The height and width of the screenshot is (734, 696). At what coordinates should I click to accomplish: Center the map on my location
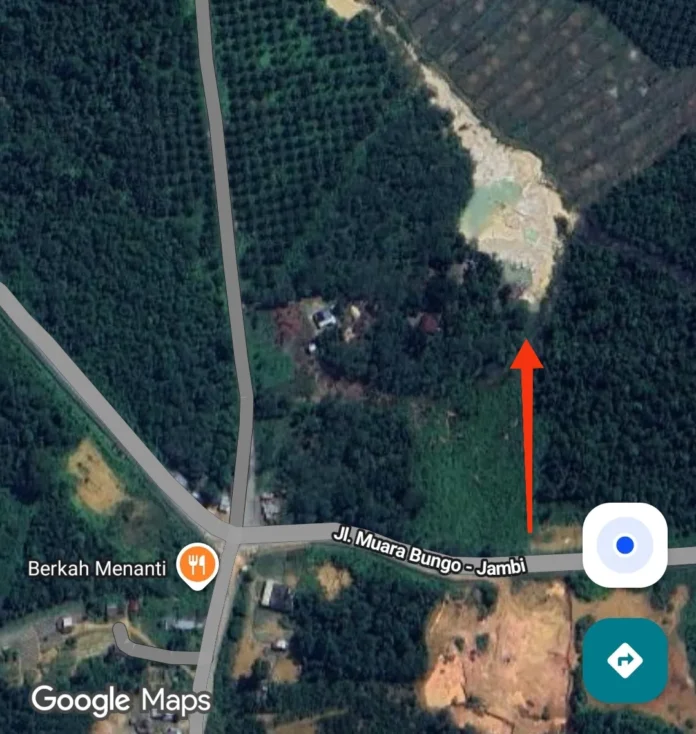625,545
